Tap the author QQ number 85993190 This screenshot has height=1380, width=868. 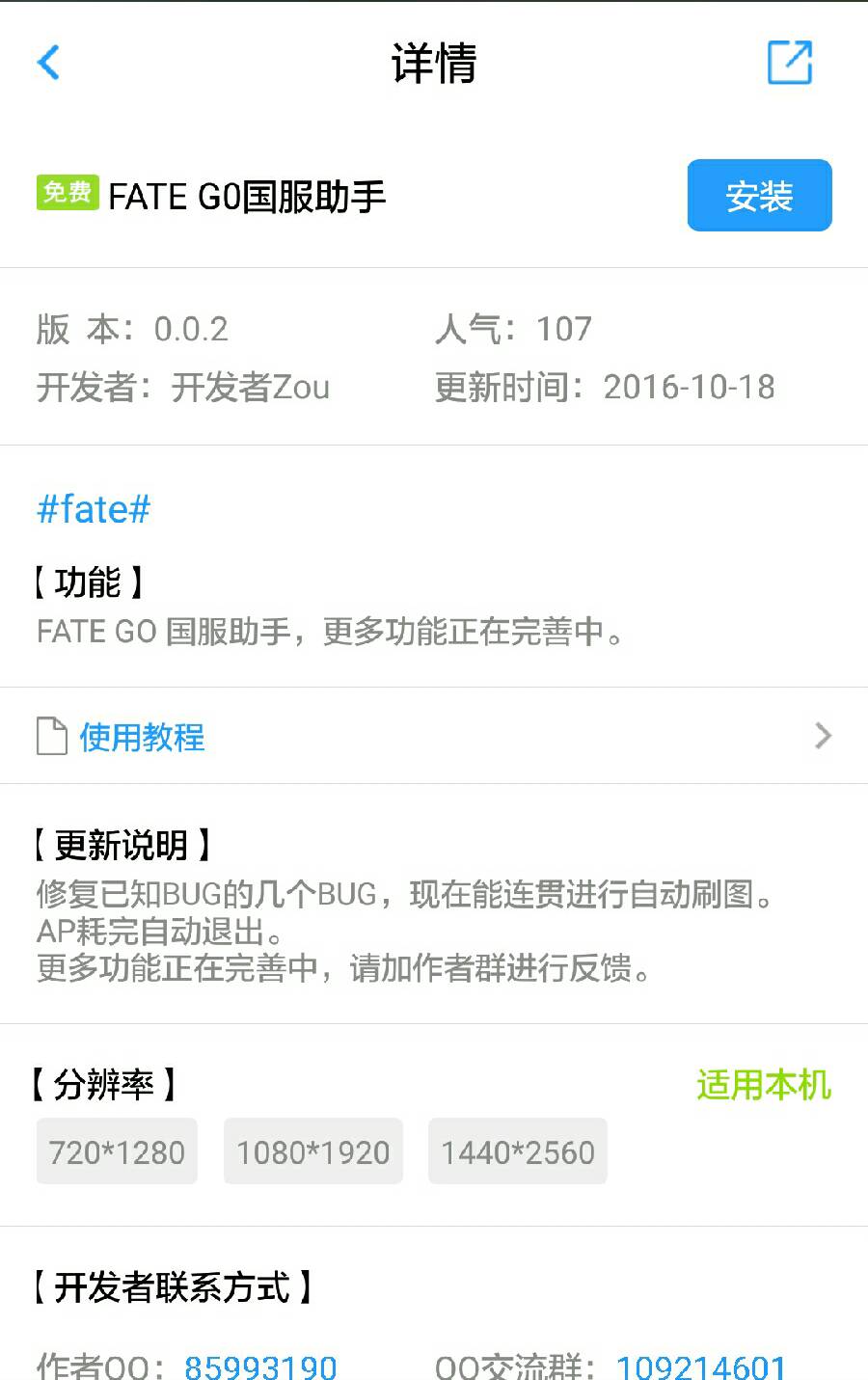pos(260,1366)
